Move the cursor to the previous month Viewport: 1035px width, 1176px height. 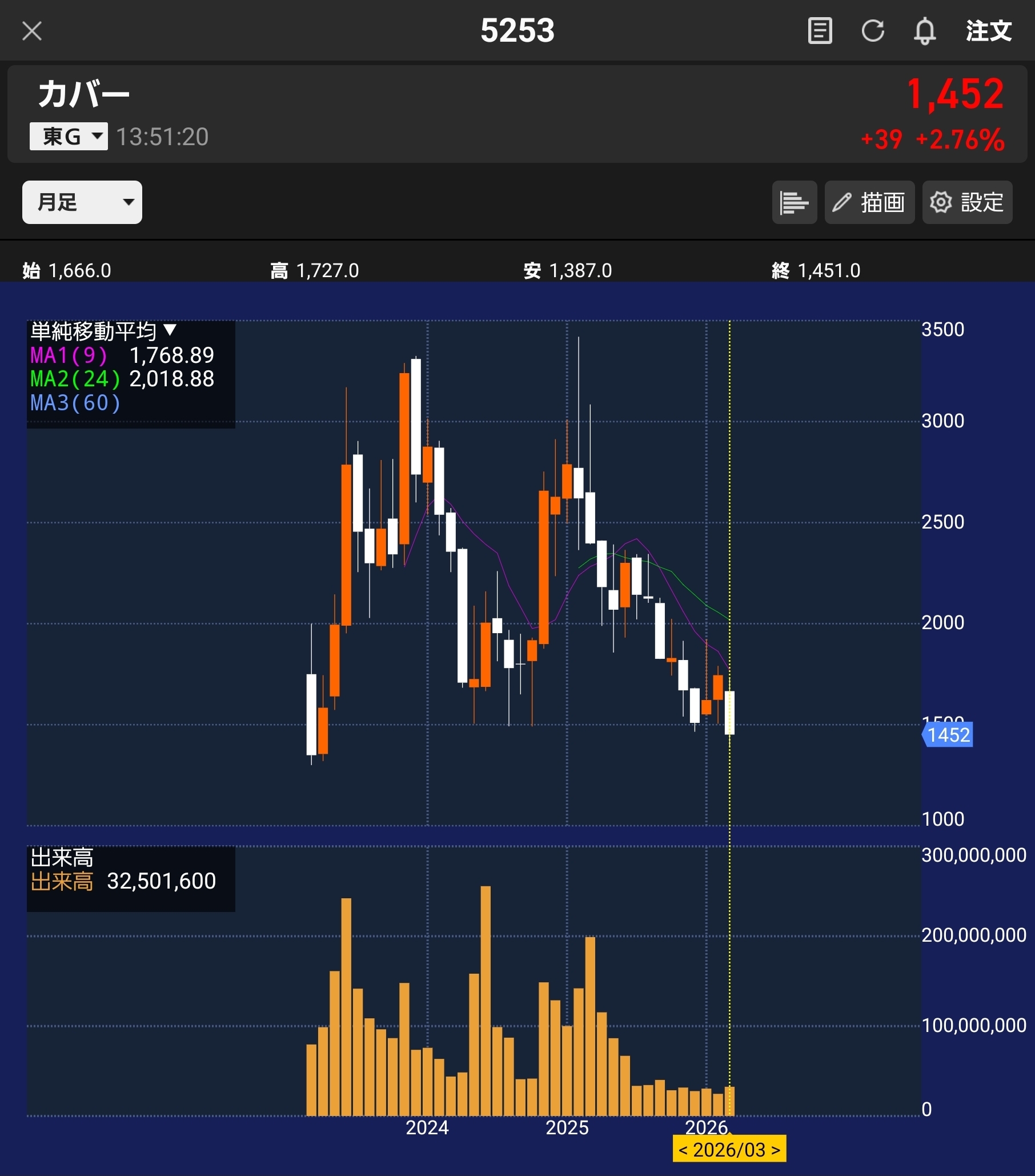click(x=683, y=1150)
